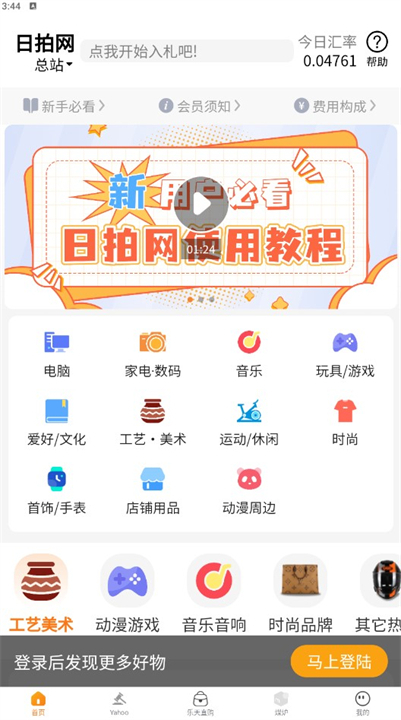Open the 我的 profile tab
The height and width of the screenshot is (720, 401).
(362, 703)
